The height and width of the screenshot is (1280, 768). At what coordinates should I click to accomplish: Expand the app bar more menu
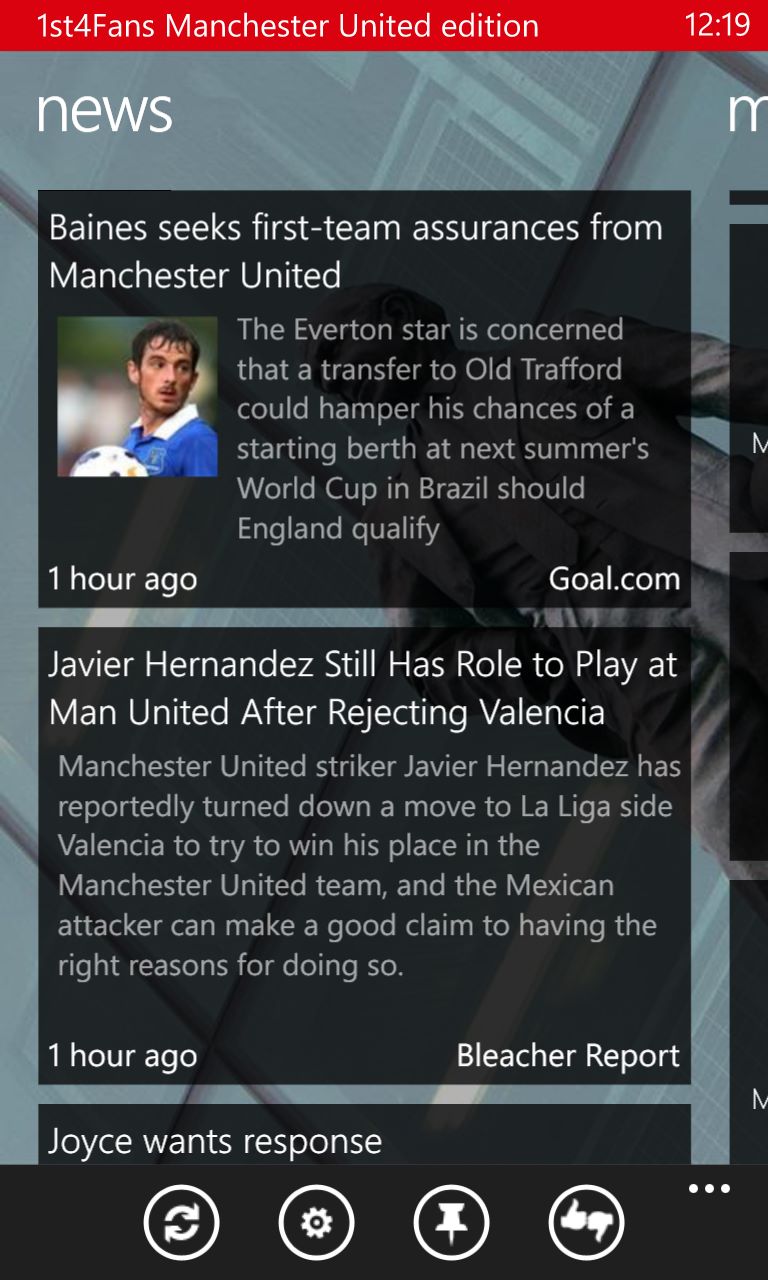[709, 1189]
